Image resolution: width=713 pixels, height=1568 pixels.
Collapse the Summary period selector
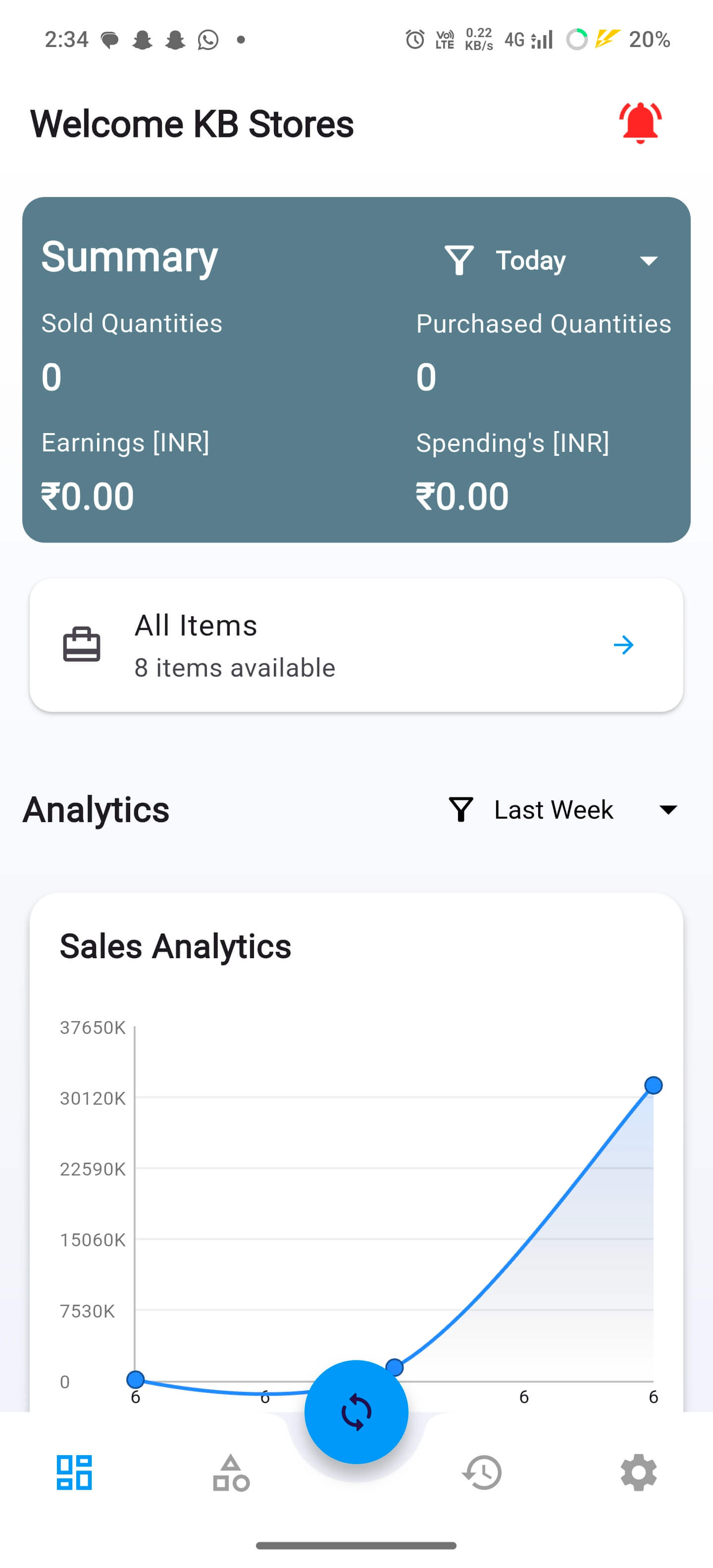click(x=649, y=260)
